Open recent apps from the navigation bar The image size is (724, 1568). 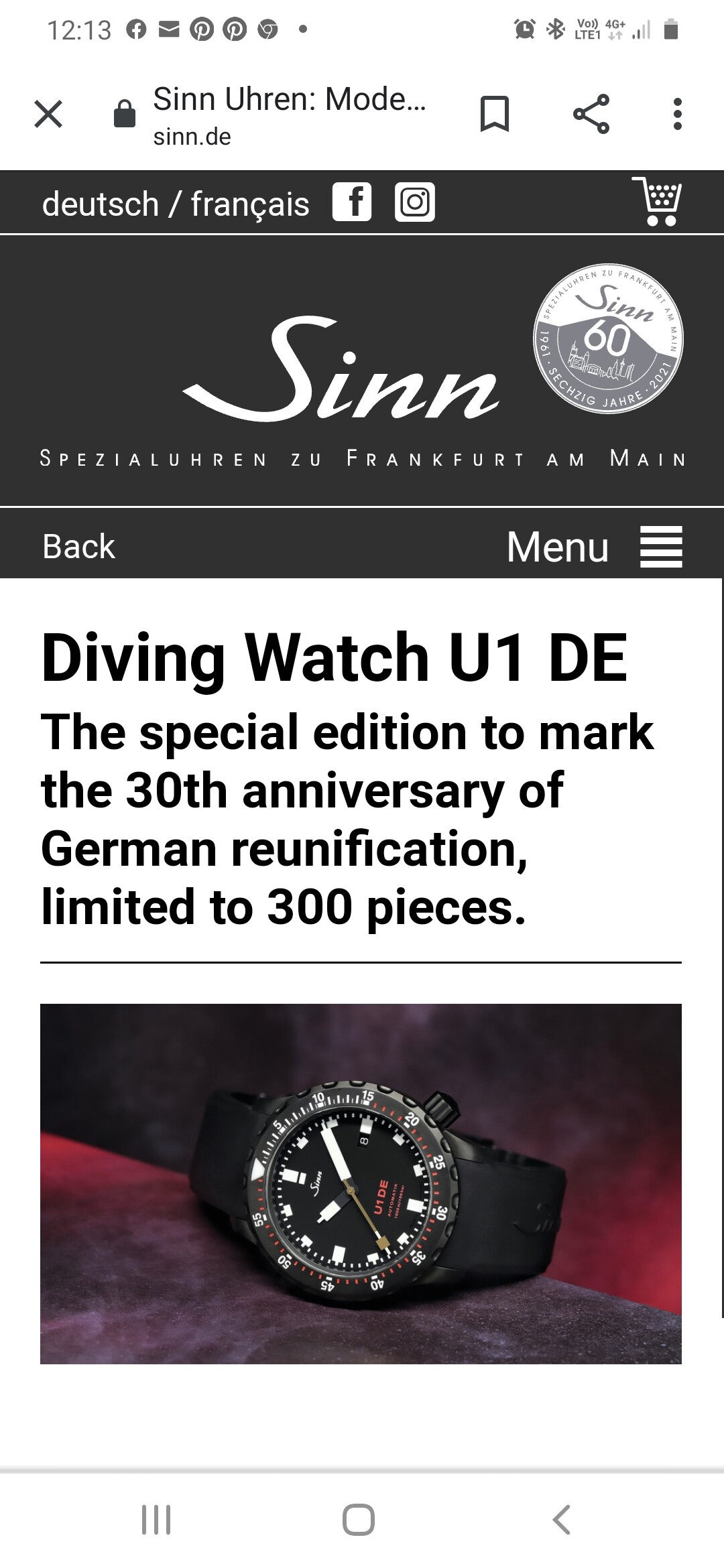[x=156, y=1519]
